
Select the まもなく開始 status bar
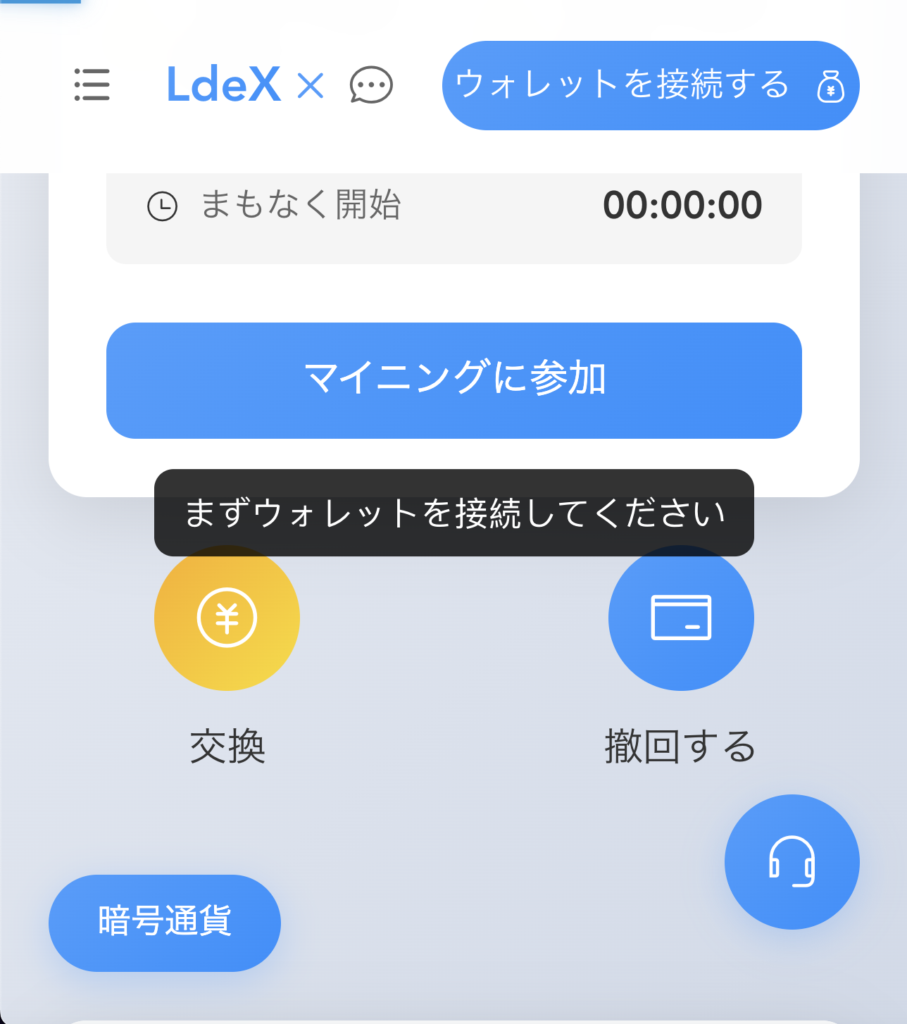pyautogui.click(x=300, y=204)
